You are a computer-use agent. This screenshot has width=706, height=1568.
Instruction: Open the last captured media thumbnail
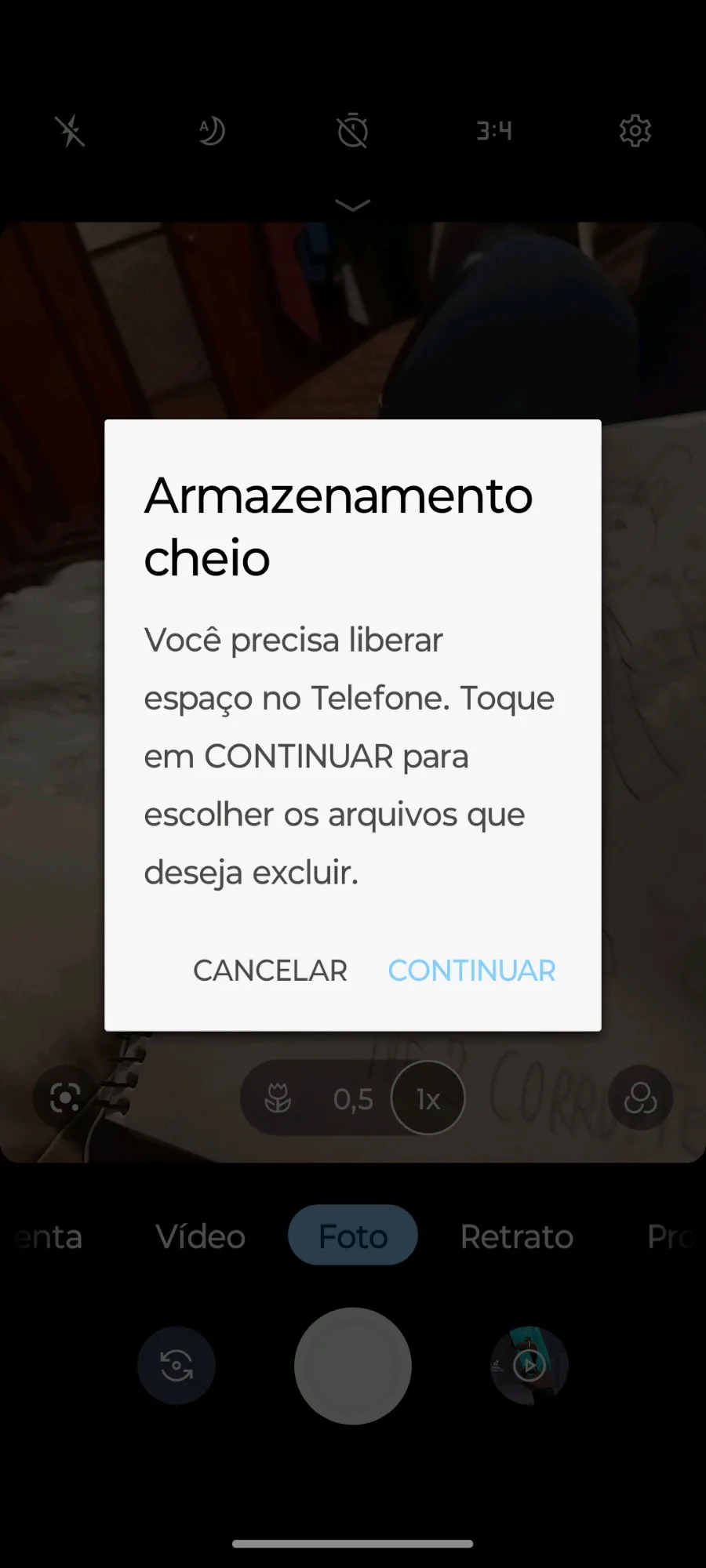tap(529, 1366)
